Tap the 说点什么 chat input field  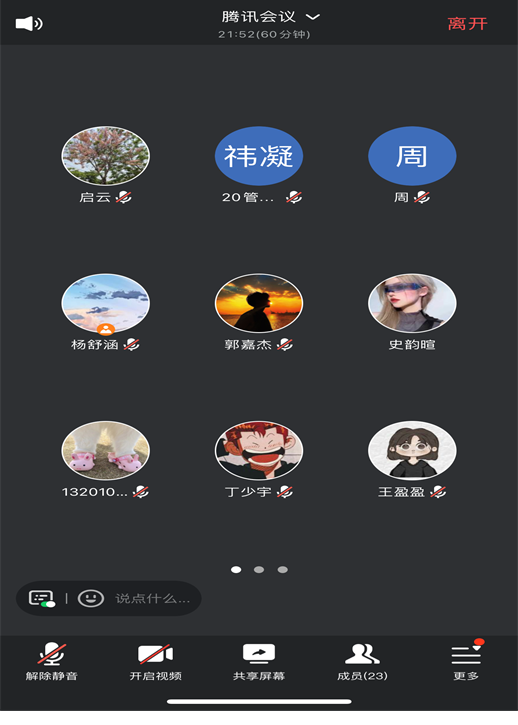point(153,599)
